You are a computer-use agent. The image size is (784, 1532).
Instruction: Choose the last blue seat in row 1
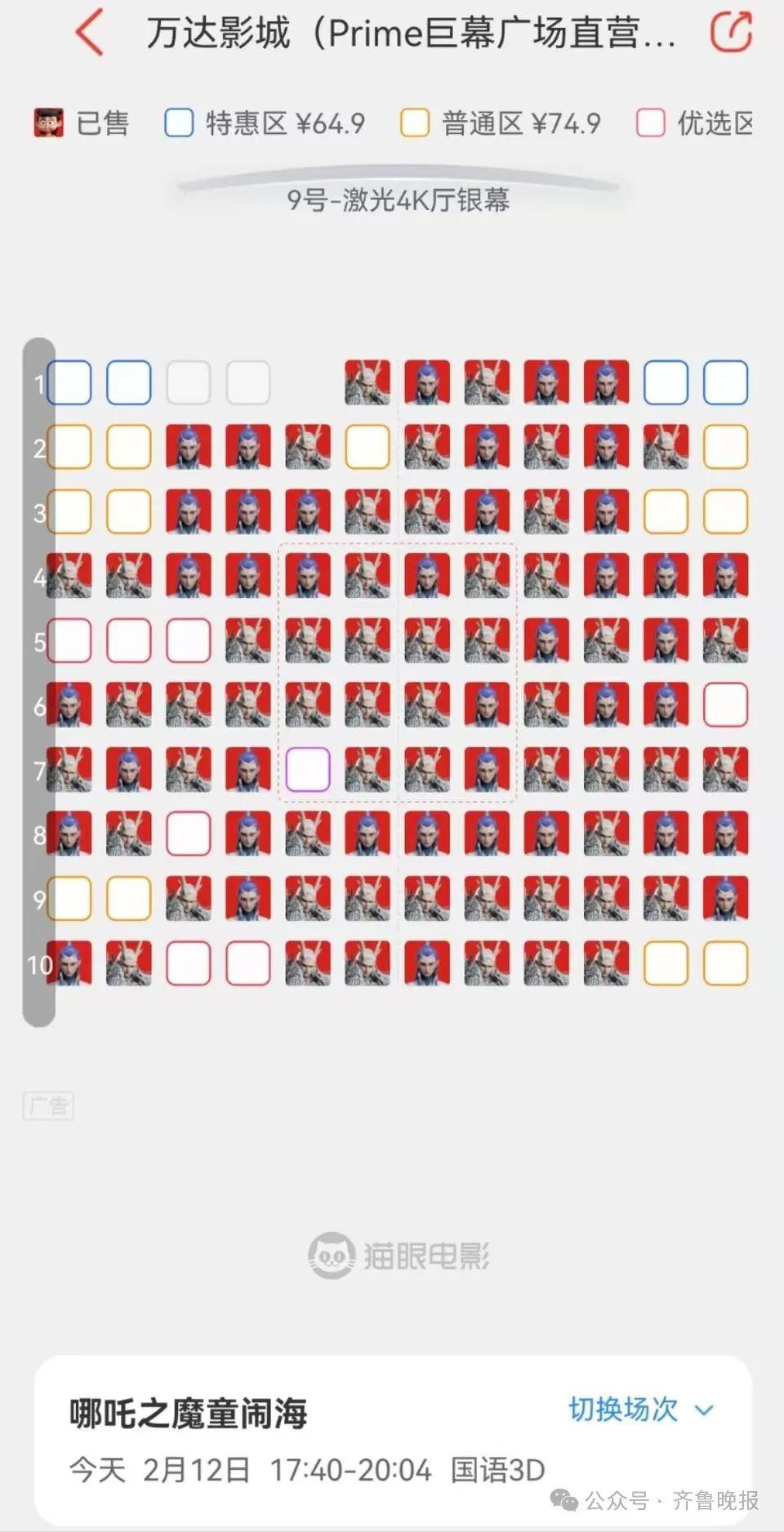point(725,382)
